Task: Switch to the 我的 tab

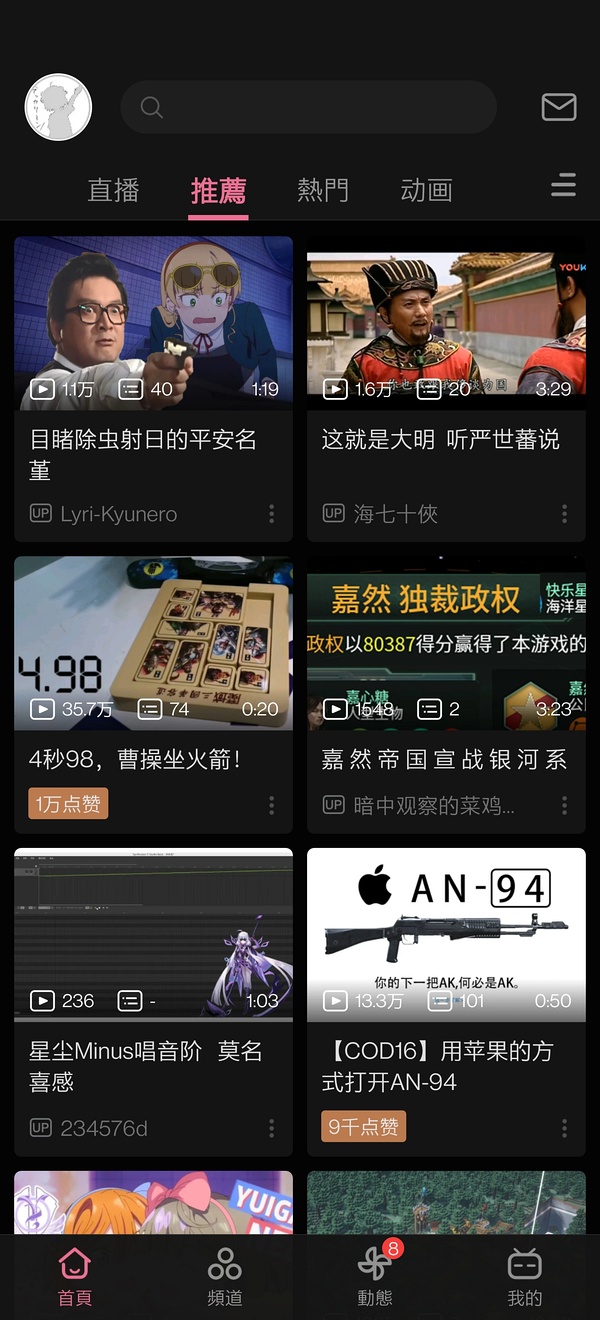Action: point(524,1277)
